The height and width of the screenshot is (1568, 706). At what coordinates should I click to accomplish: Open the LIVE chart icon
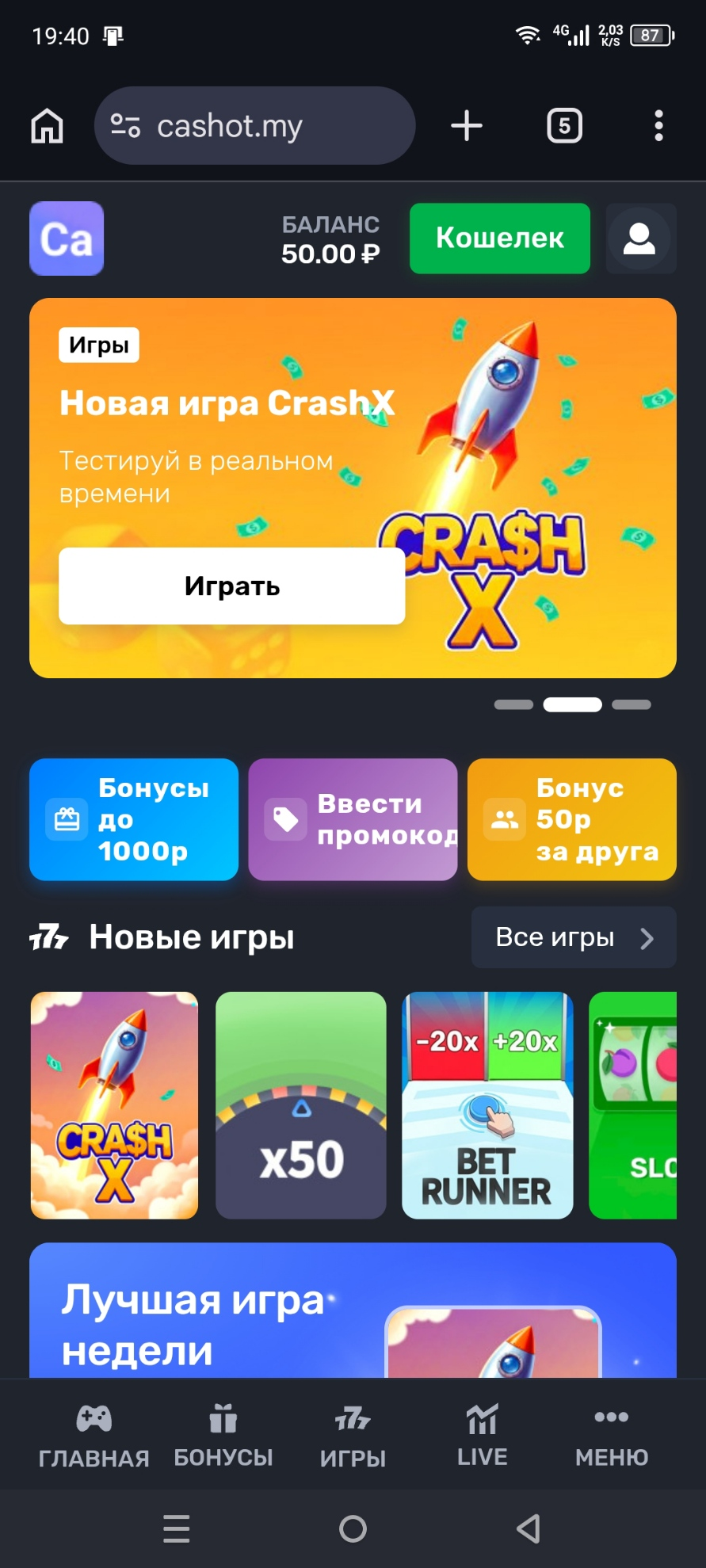point(482,1417)
